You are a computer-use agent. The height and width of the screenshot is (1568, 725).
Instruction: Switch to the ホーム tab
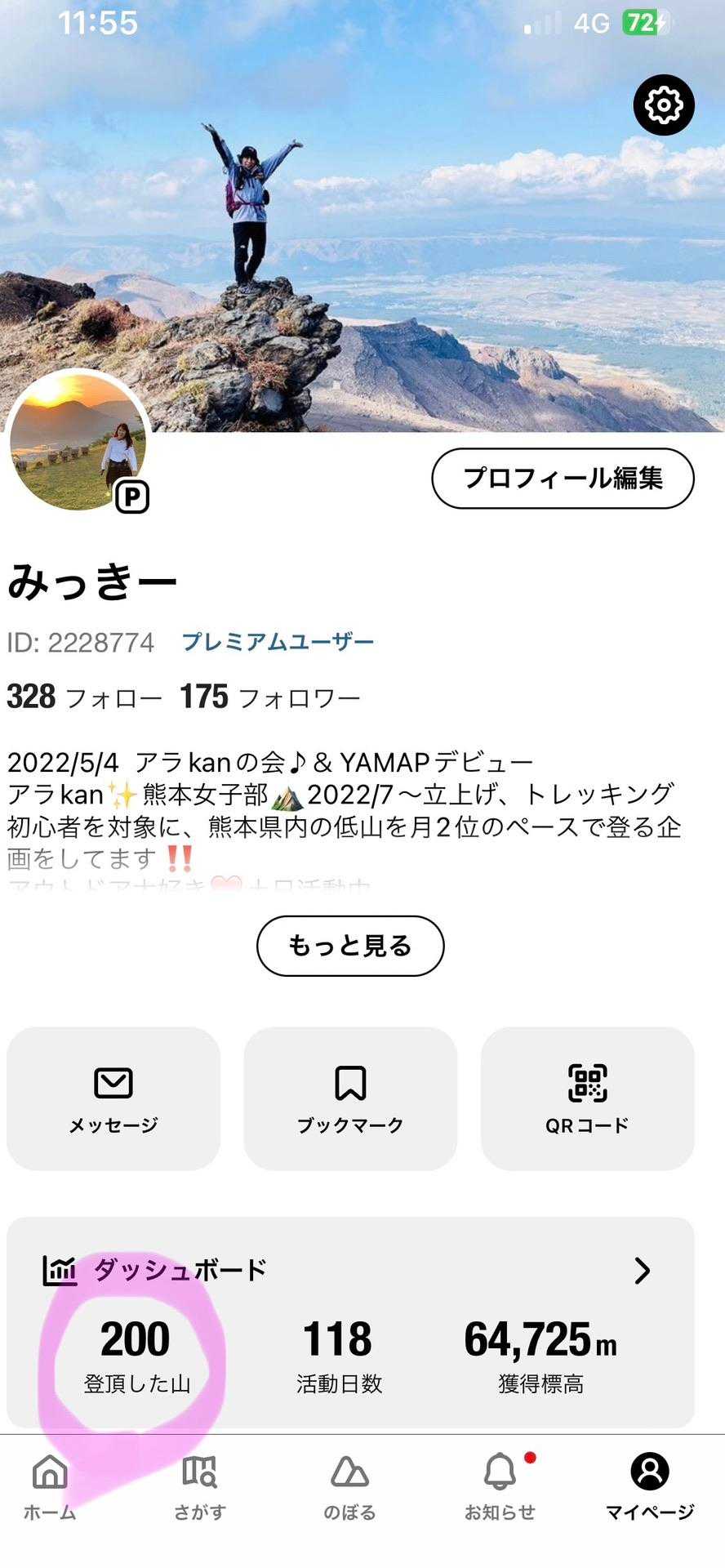point(50,1486)
